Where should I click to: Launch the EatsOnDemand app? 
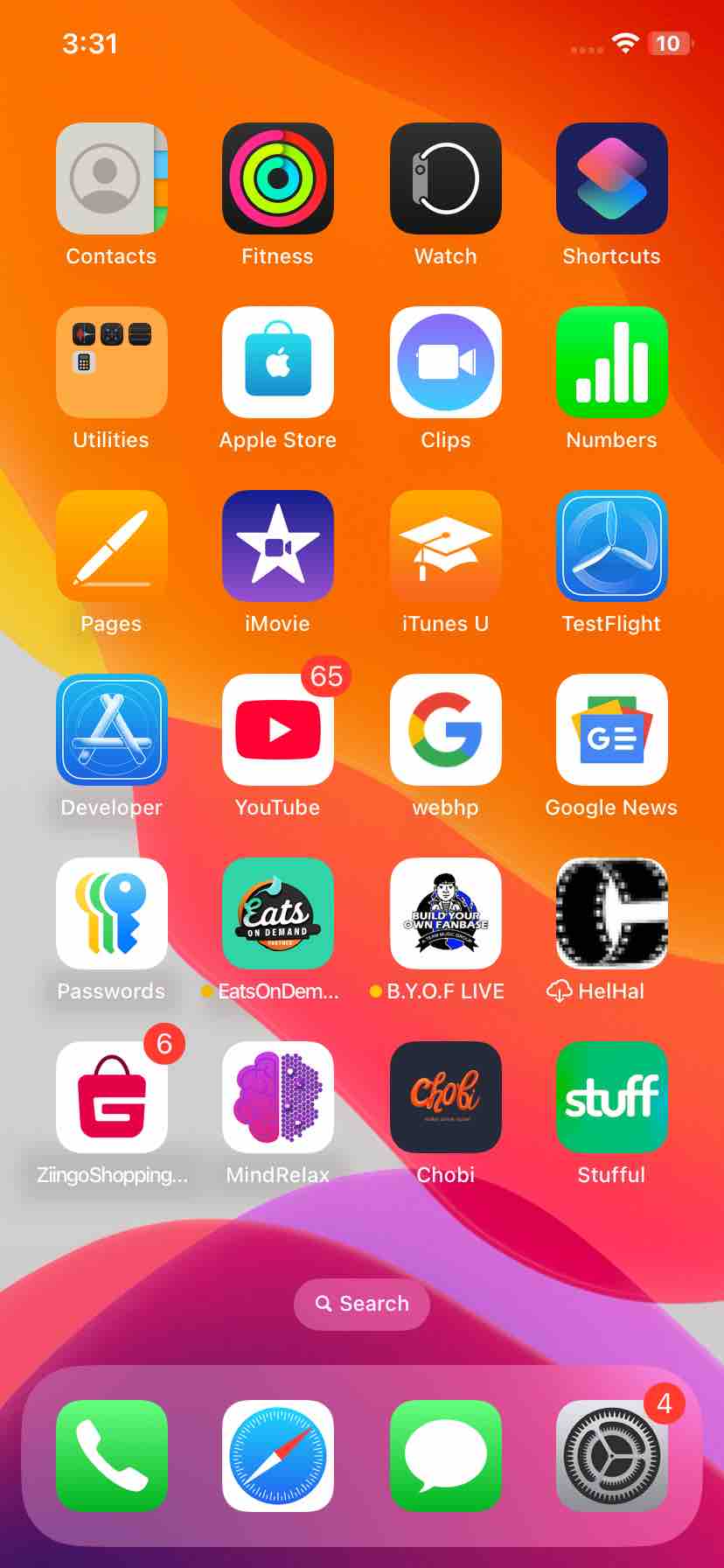[278, 913]
